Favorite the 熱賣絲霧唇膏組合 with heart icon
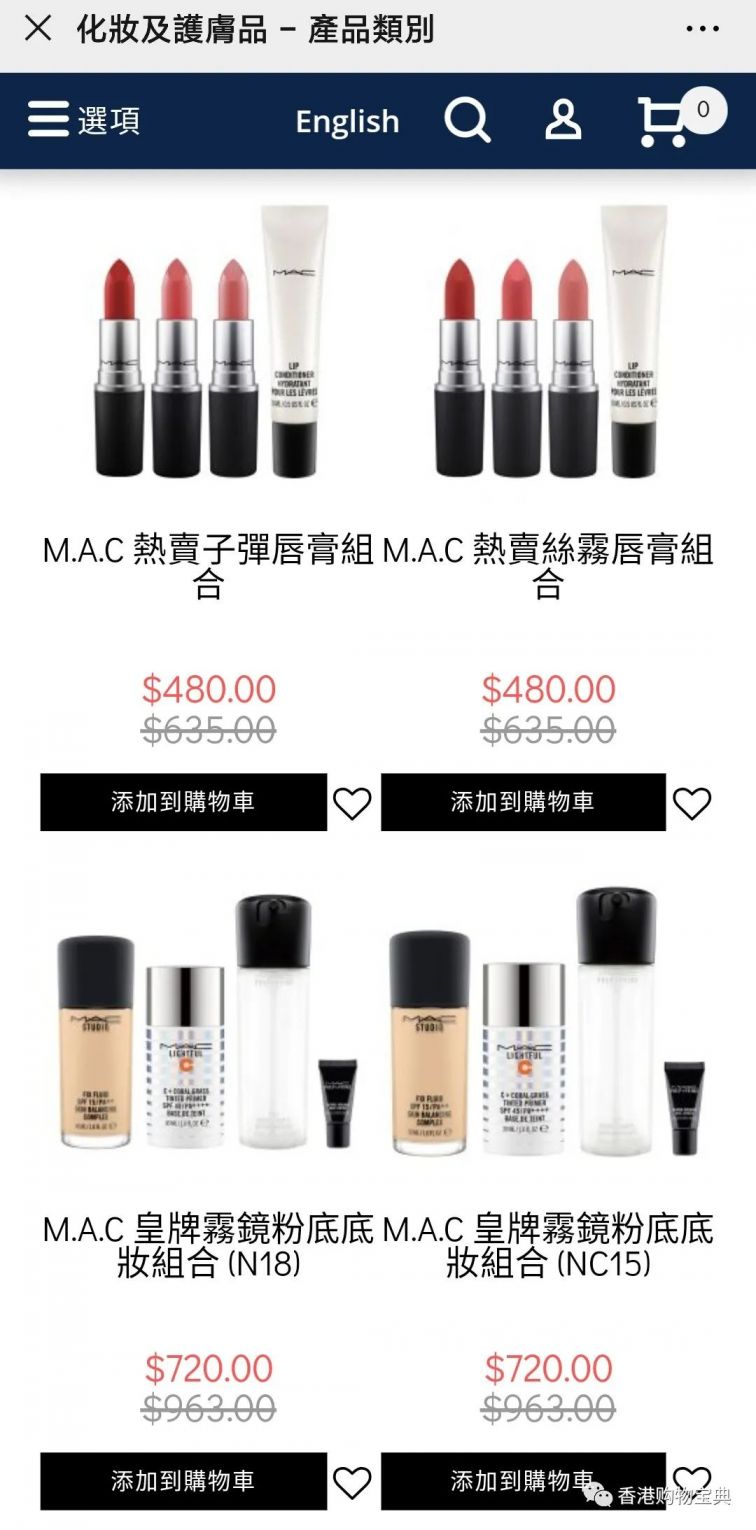The height and width of the screenshot is (1530, 756). point(692,803)
